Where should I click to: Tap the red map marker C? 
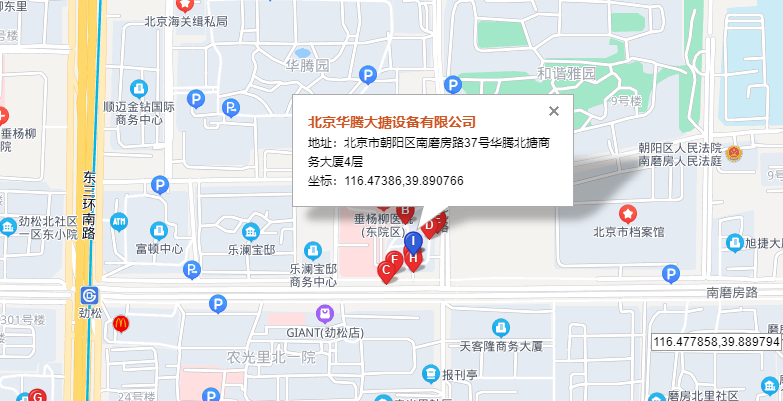[x=385, y=270]
